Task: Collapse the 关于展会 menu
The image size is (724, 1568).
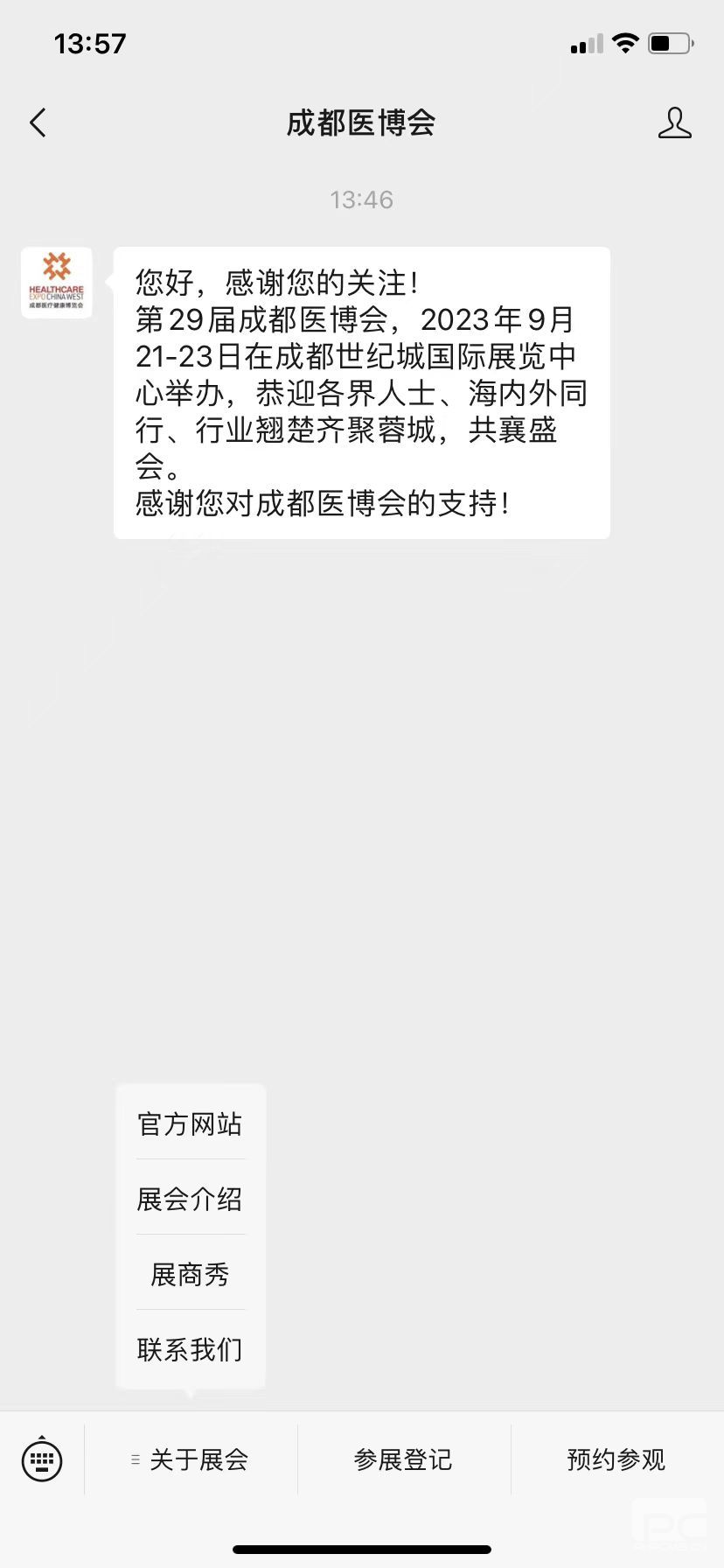Action: click(191, 1459)
